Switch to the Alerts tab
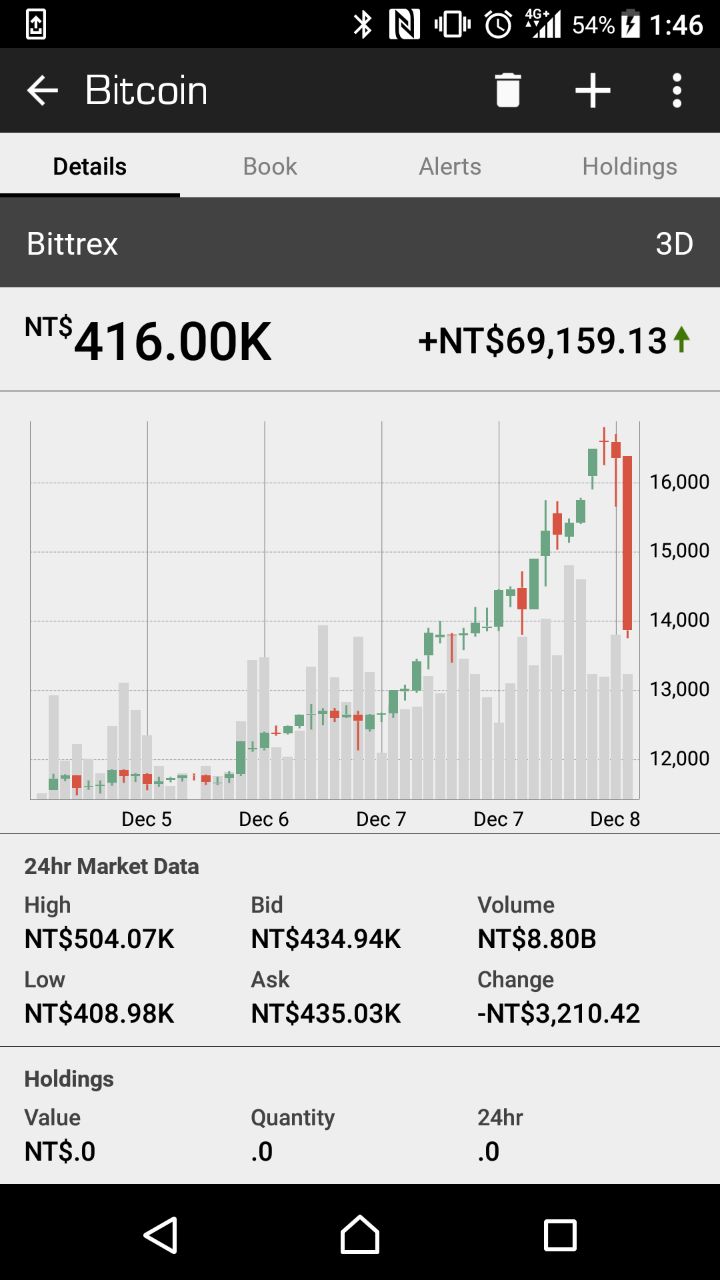The width and height of the screenshot is (720, 1280). pos(450,166)
